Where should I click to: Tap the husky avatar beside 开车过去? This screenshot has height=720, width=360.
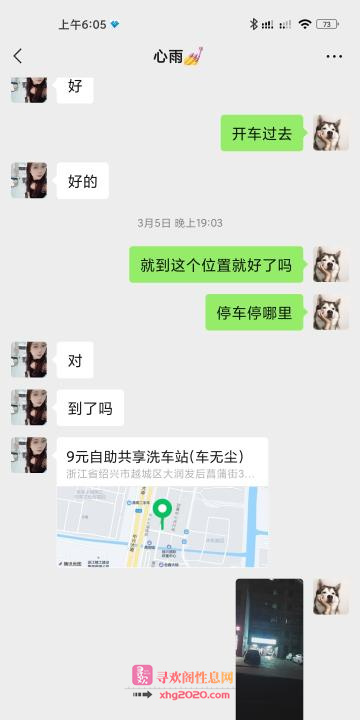(331, 133)
